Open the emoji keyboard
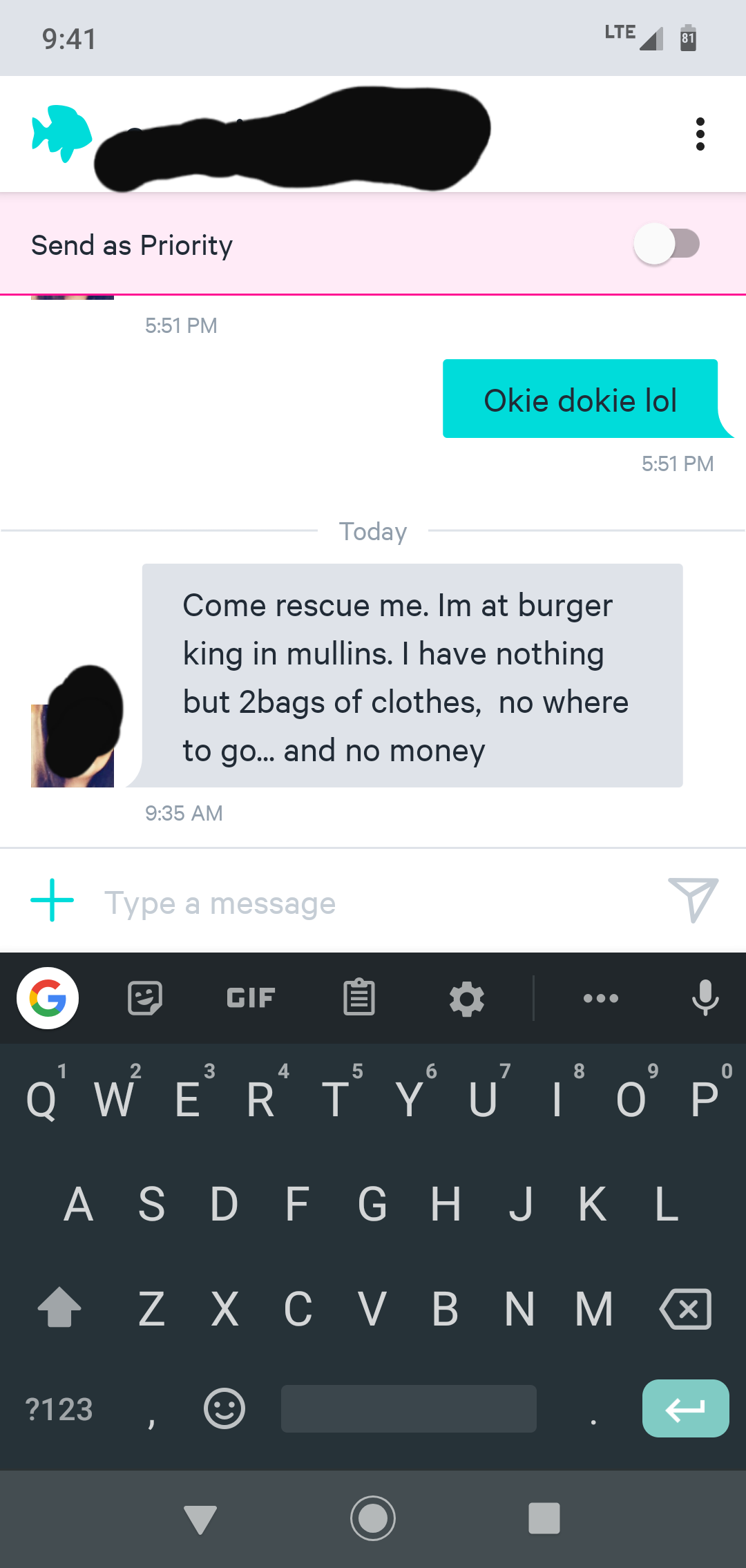 click(224, 1408)
